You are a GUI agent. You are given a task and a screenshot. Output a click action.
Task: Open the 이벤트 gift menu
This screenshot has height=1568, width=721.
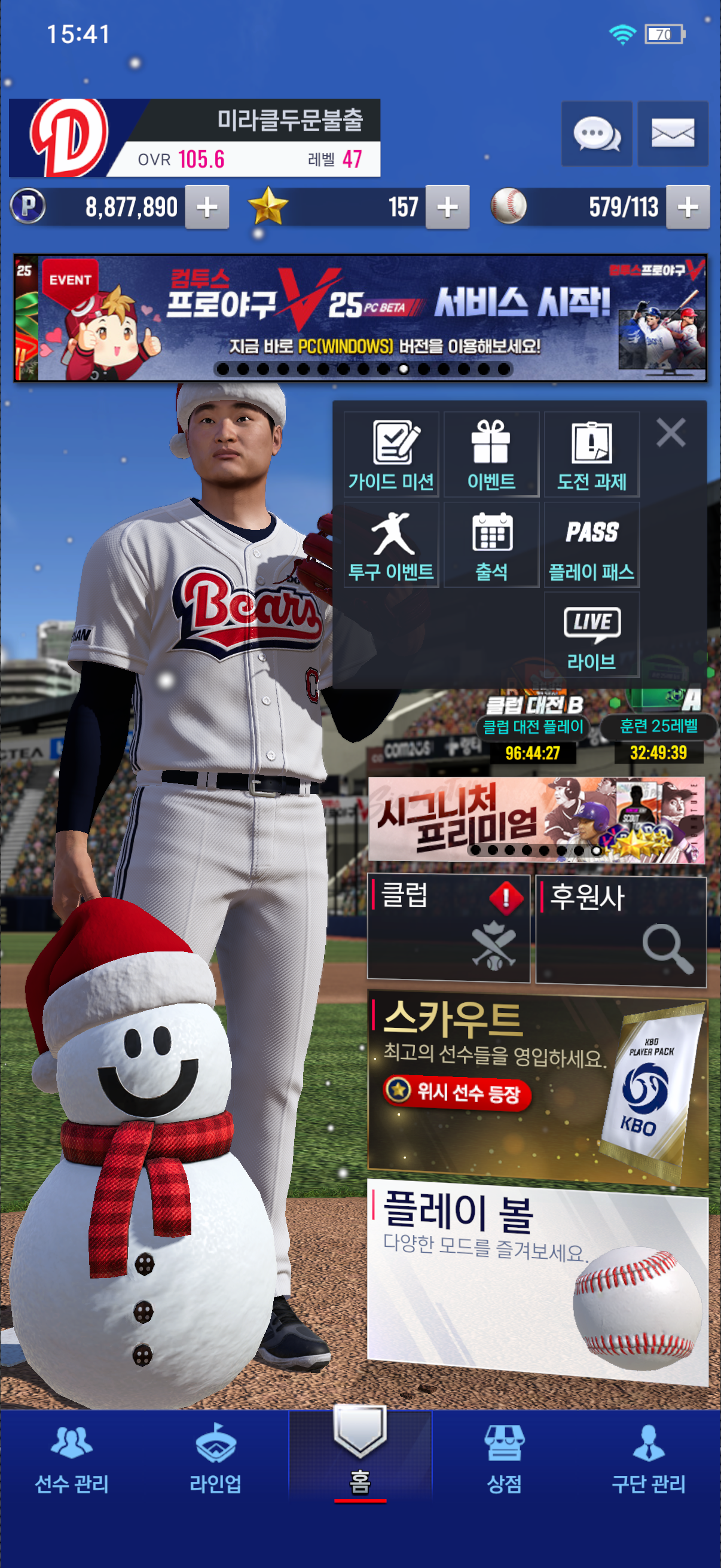click(x=491, y=454)
